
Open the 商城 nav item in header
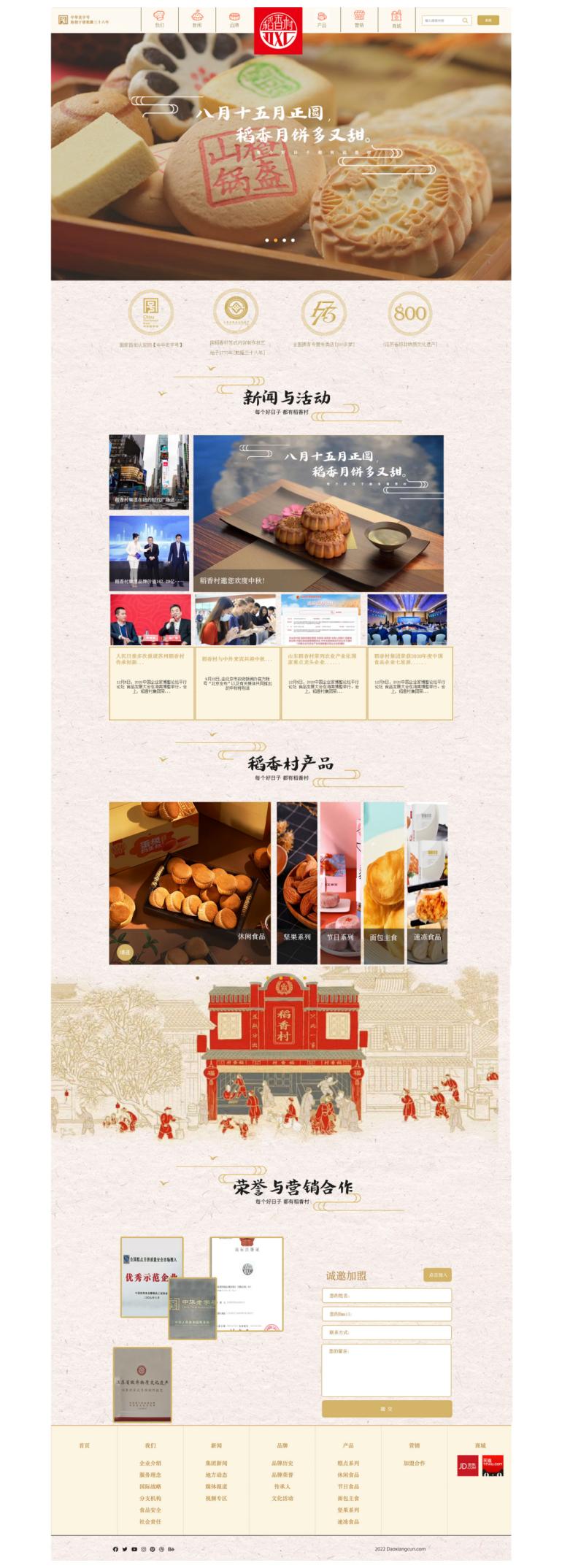pyautogui.click(x=396, y=19)
